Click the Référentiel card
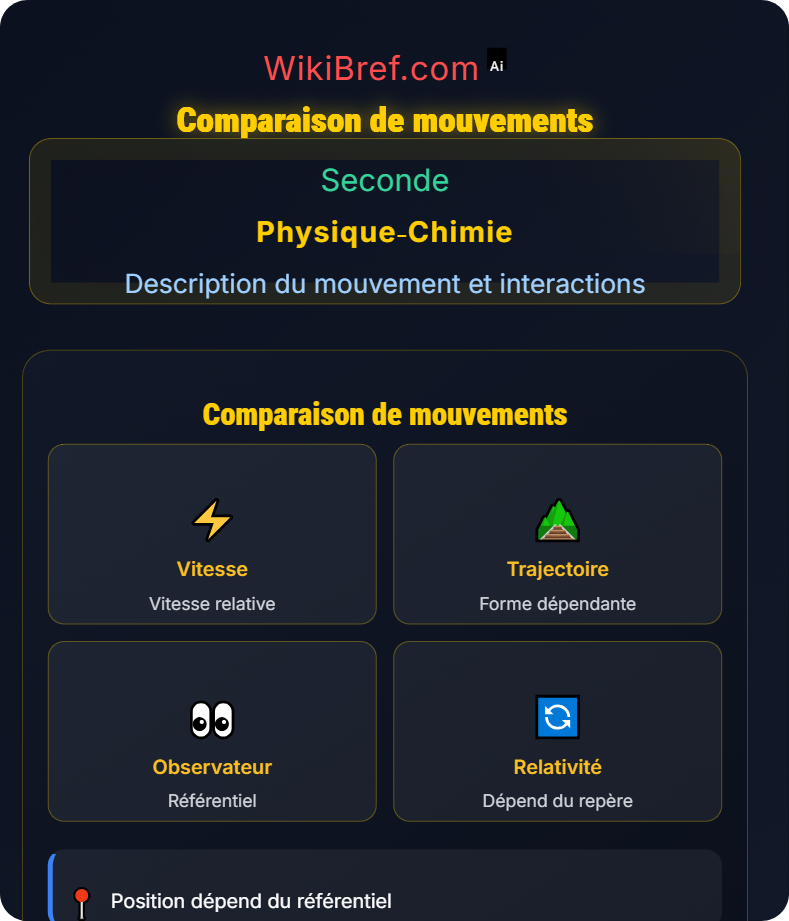Viewport: 789px width, 921px height. 212,731
